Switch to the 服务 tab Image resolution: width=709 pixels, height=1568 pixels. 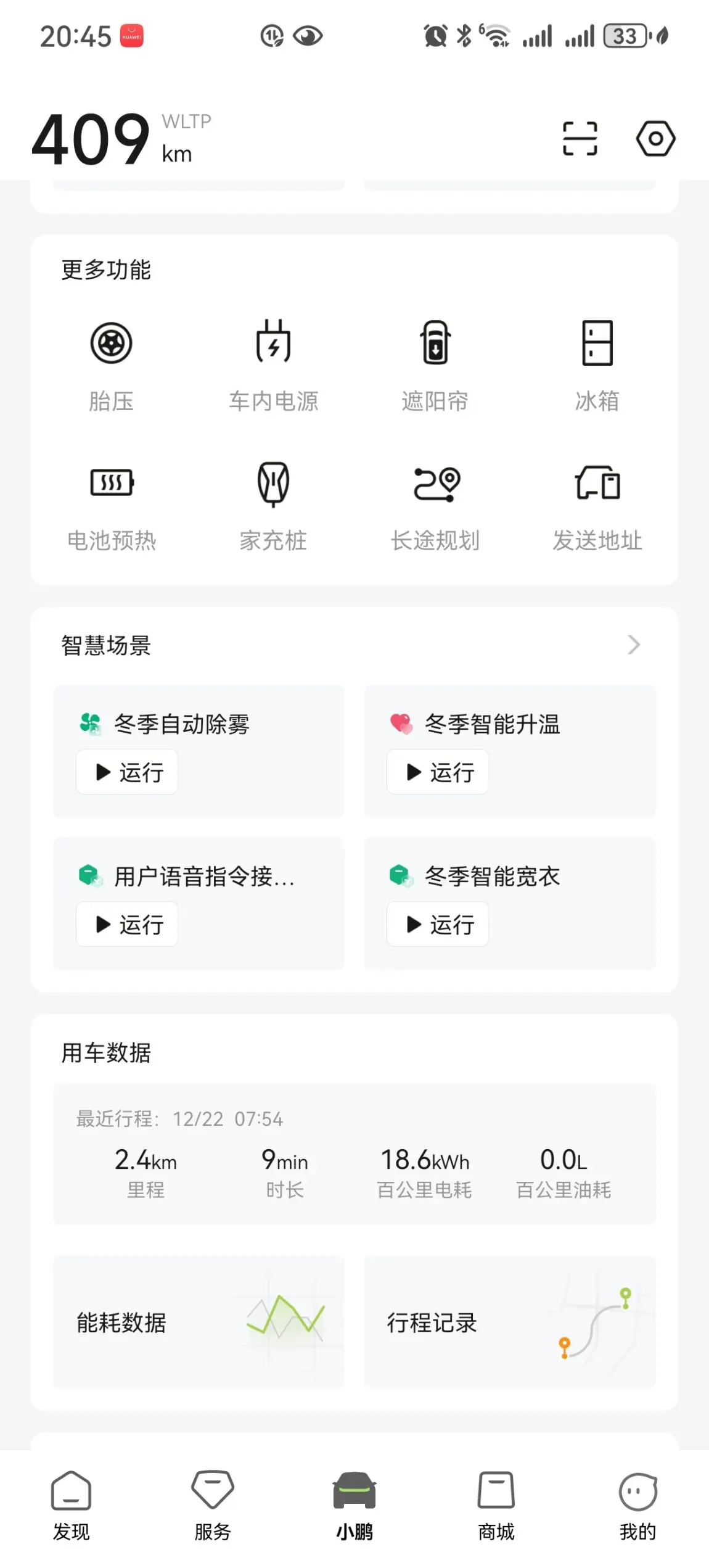click(213, 1506)
